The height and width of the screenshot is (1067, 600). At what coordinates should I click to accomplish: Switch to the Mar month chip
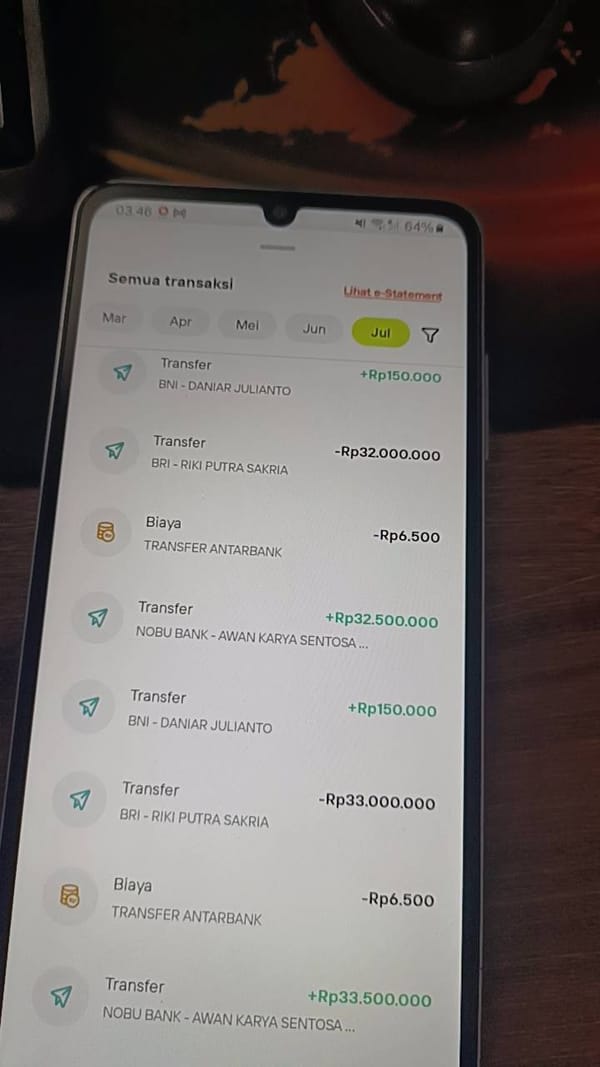114,318
